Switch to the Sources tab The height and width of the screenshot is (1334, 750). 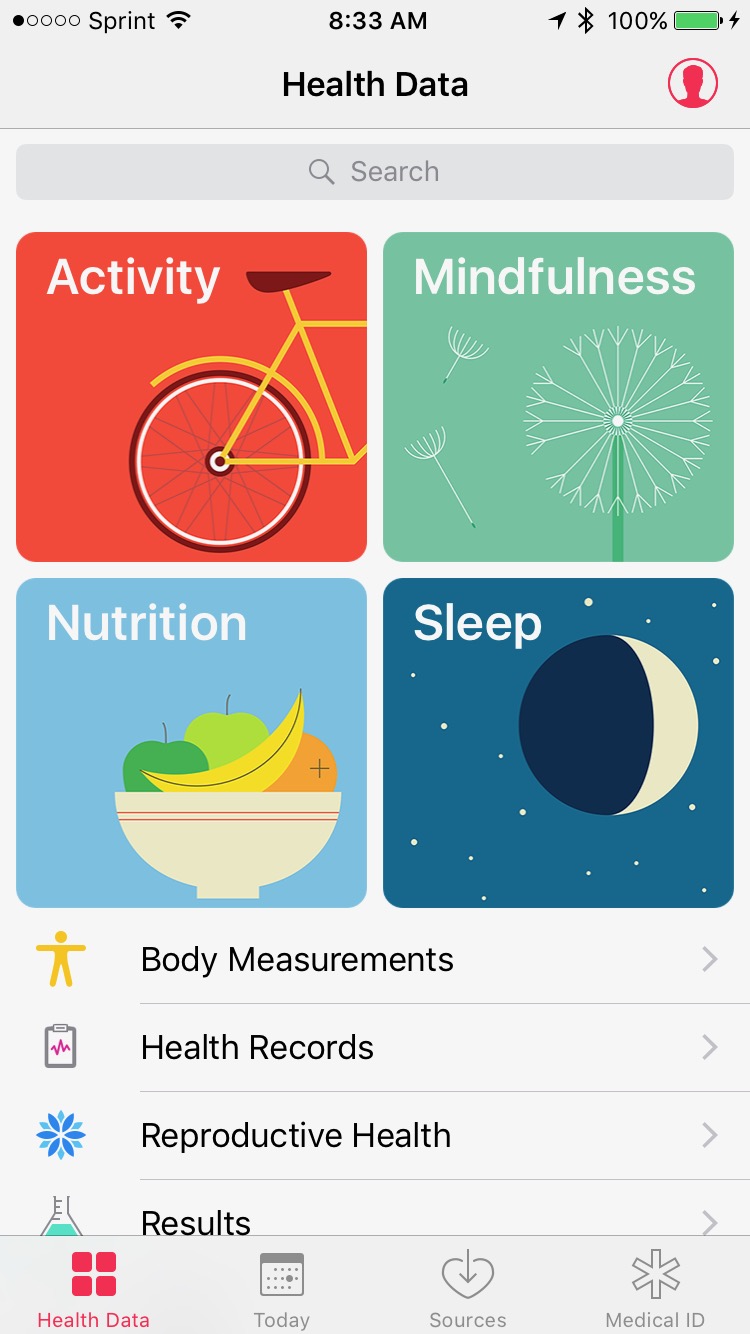pos(468,1289)
